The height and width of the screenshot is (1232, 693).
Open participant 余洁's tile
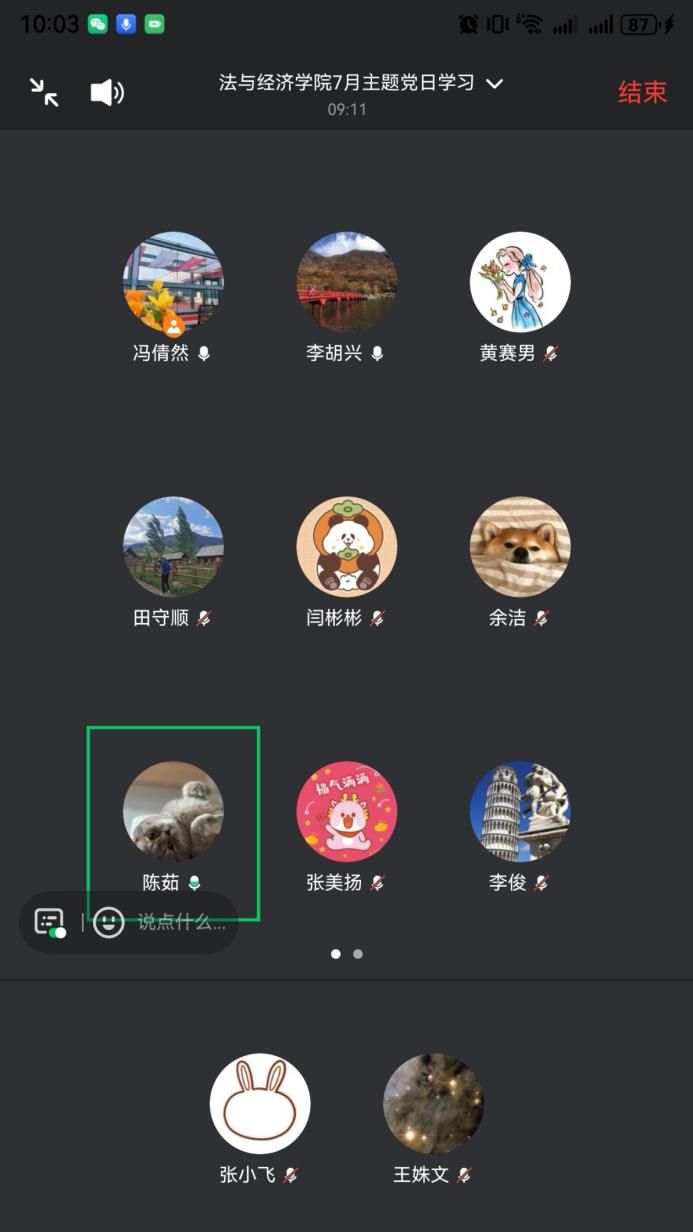pyautogui.click(x=520, y=547)
